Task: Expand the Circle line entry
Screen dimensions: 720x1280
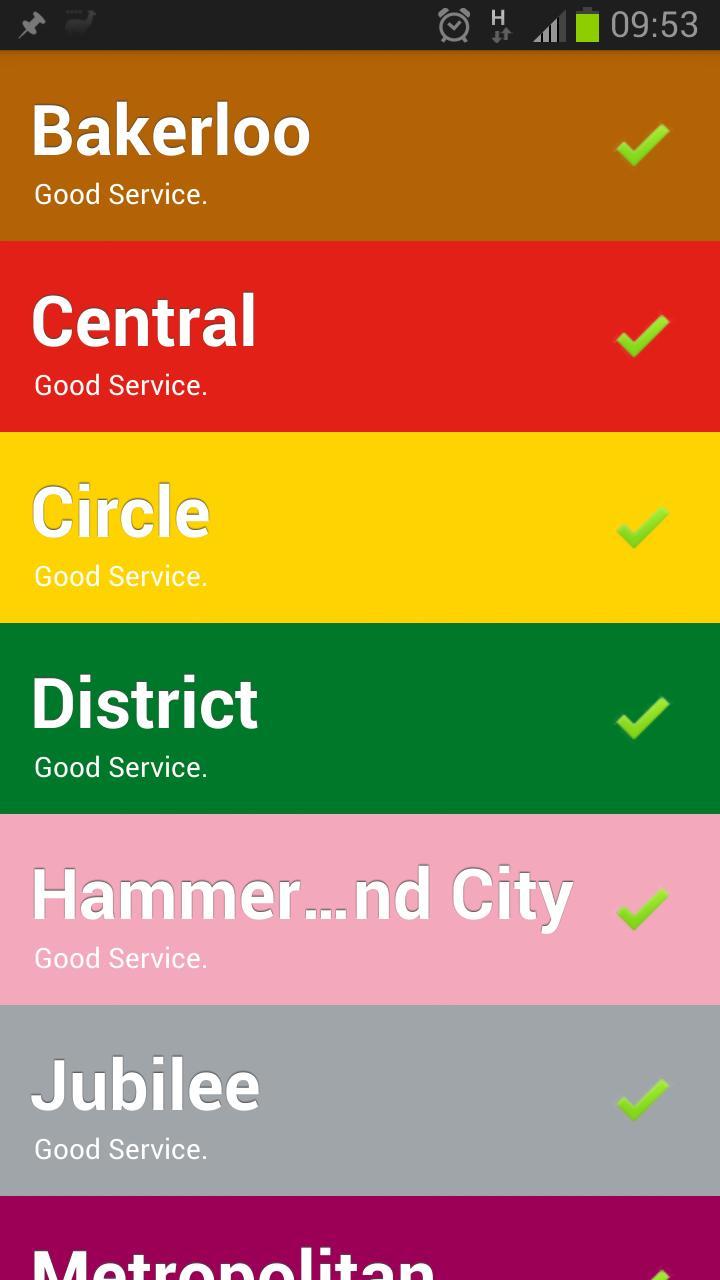Action: point(300,528)
